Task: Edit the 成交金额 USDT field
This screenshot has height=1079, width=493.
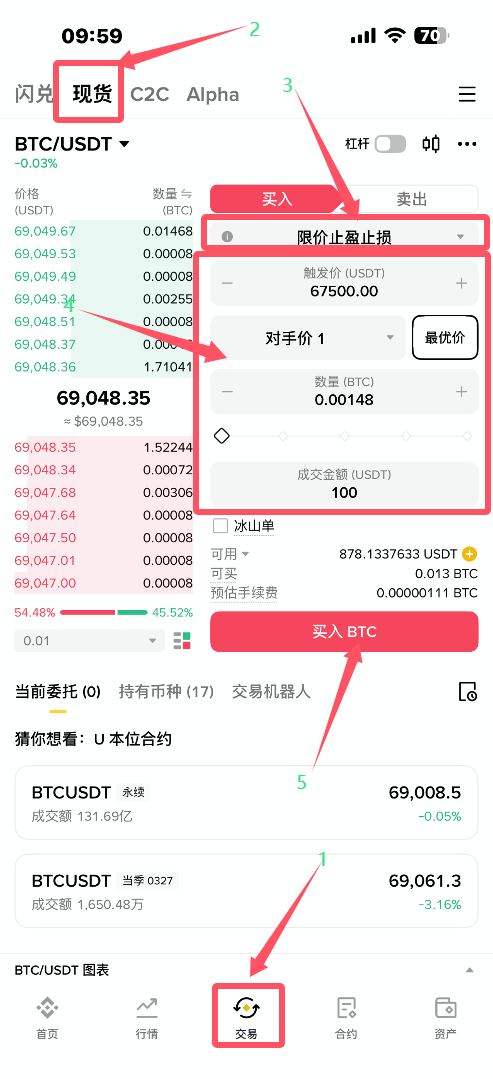Action: click(344, 484)
